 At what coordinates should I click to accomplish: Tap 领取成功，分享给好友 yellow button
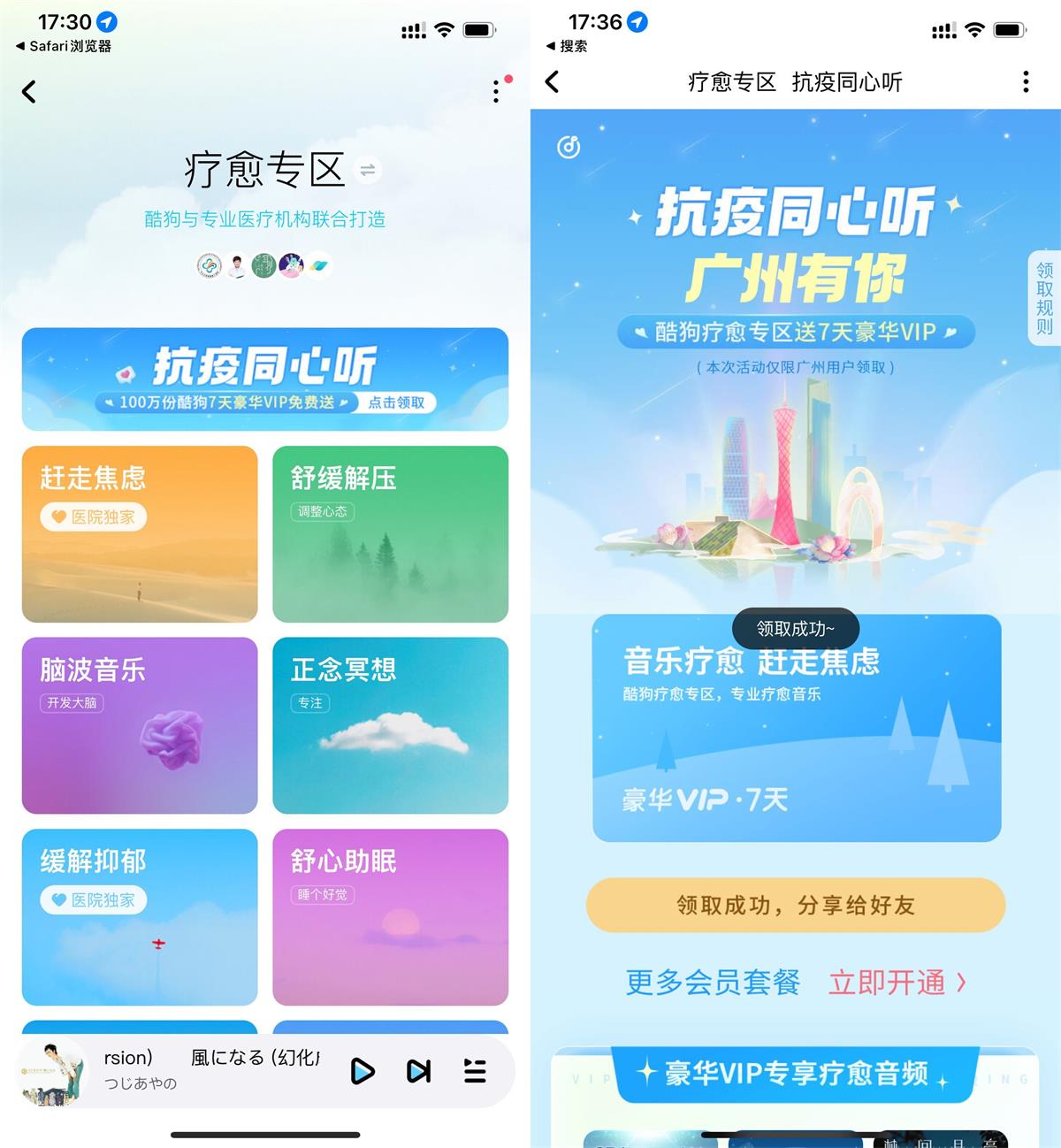794,905
